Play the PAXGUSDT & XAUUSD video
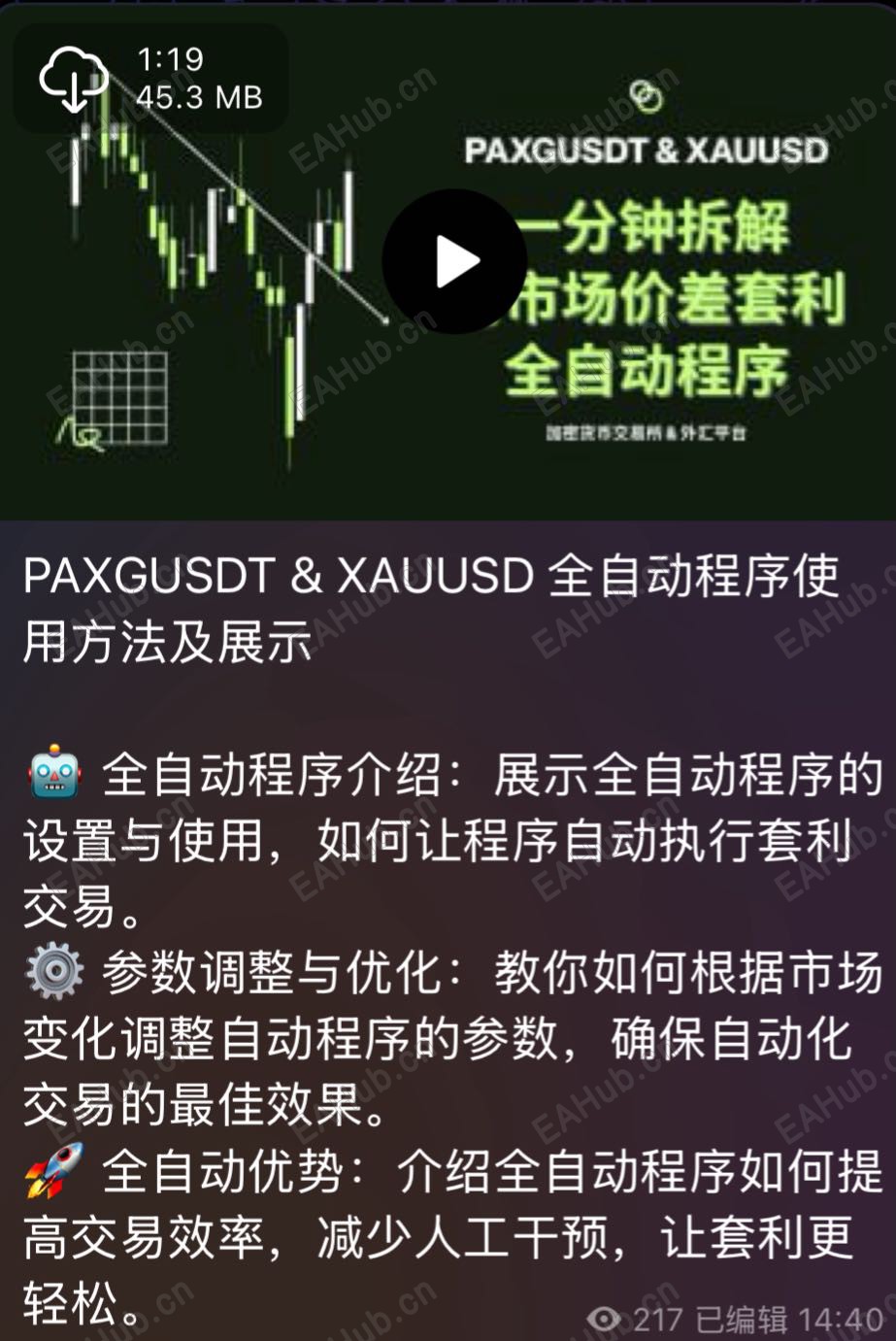Image resolution: width=896 pixels, height=1341 pixels. [x=454, y=261]
